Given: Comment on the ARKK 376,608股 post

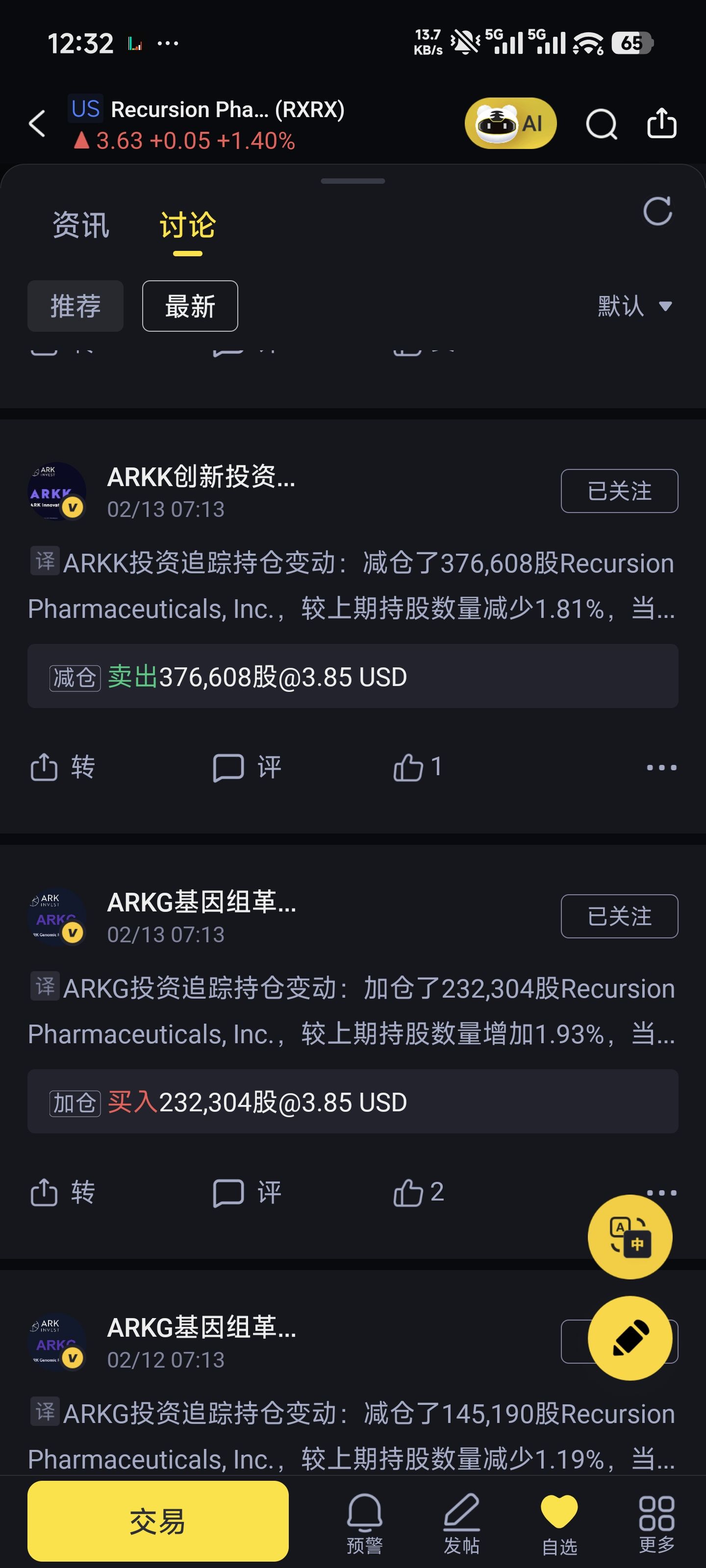Looking at the screenshot, I should 246,767.
